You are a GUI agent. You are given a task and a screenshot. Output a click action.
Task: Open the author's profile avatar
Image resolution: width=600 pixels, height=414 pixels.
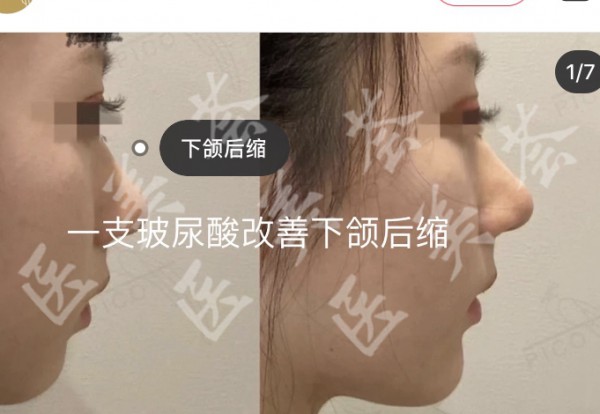(x=12, y=3)
